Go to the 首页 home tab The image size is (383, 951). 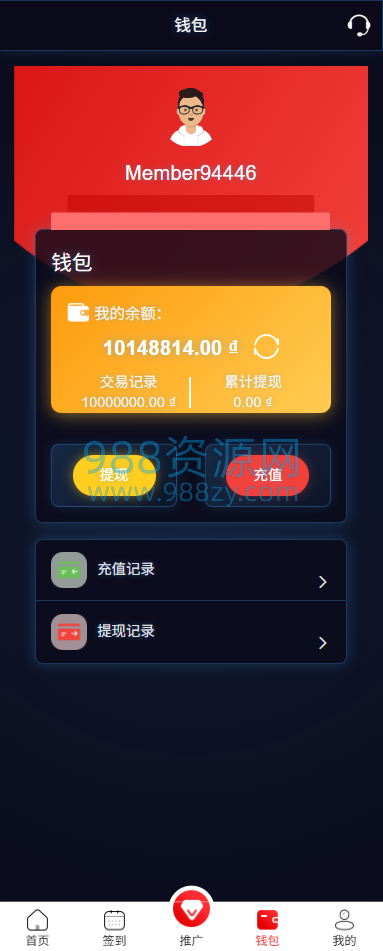[x=38, y=927]
